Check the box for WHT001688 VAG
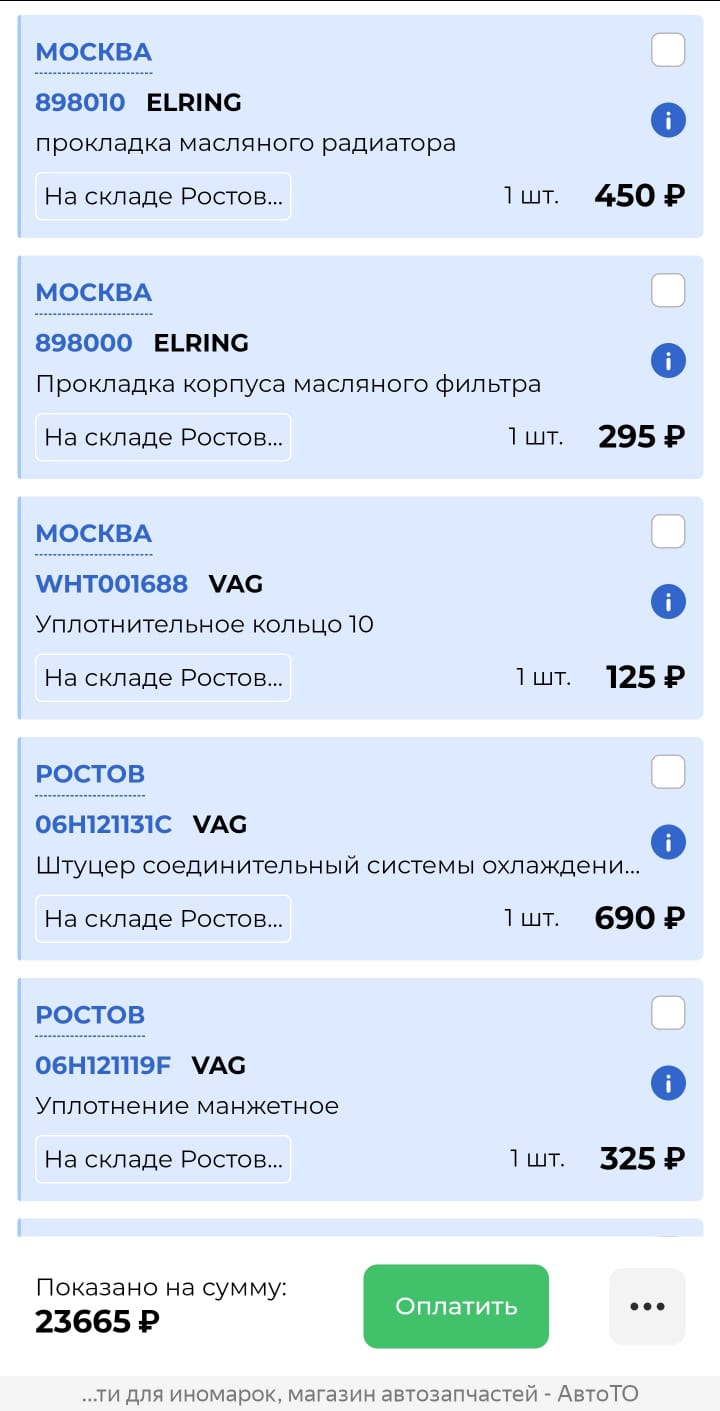720x1411 pixels. click(668, 532)
